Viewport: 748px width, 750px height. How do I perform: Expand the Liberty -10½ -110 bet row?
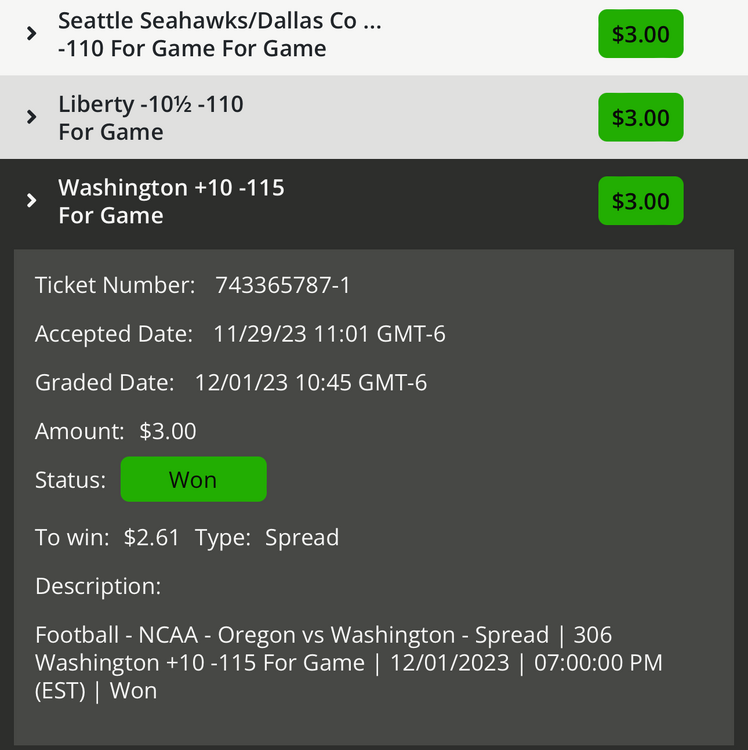point(31,117)
